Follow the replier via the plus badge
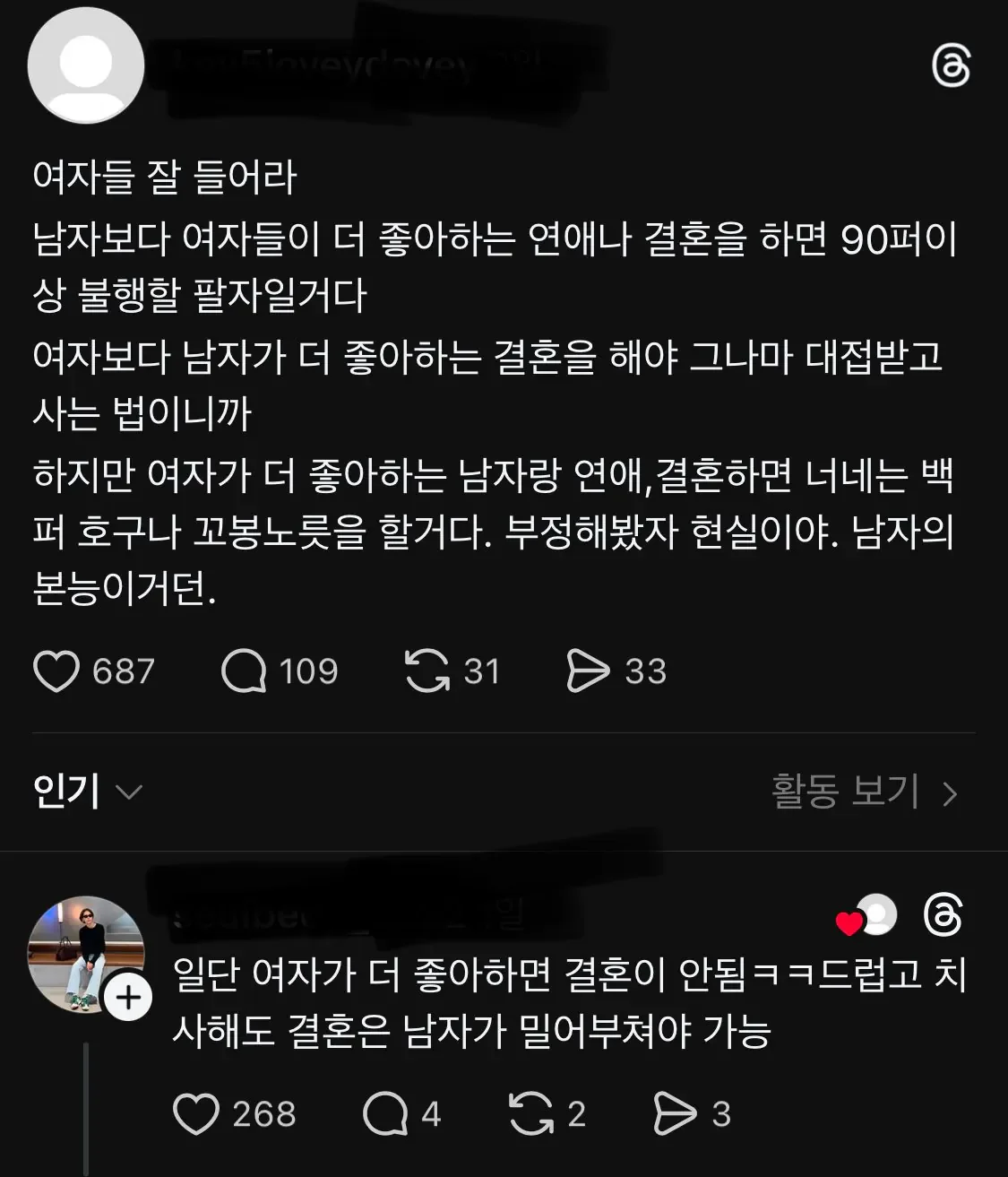Image resolution: width=1008 pixels, height=1177 pixels. tap(128, 997)
